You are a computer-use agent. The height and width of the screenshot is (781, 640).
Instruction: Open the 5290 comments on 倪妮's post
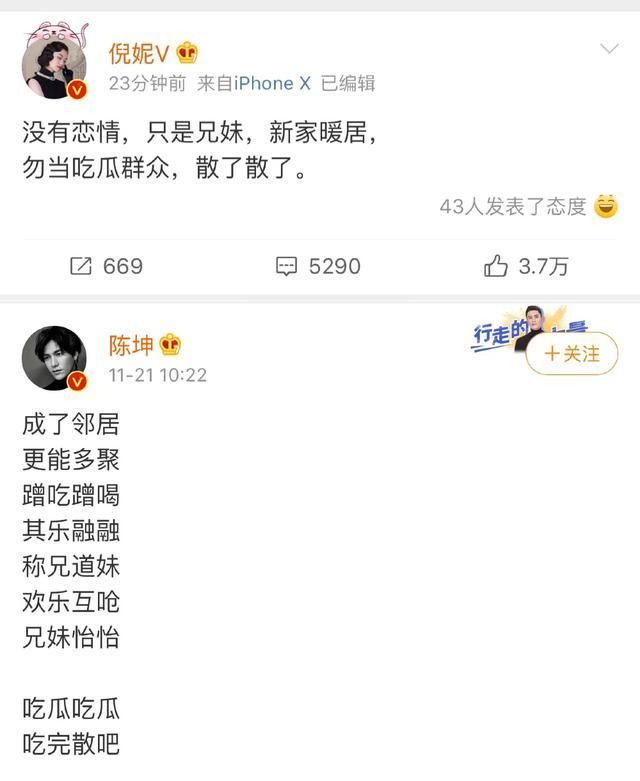pyautogui.click(x=318, y=266)
